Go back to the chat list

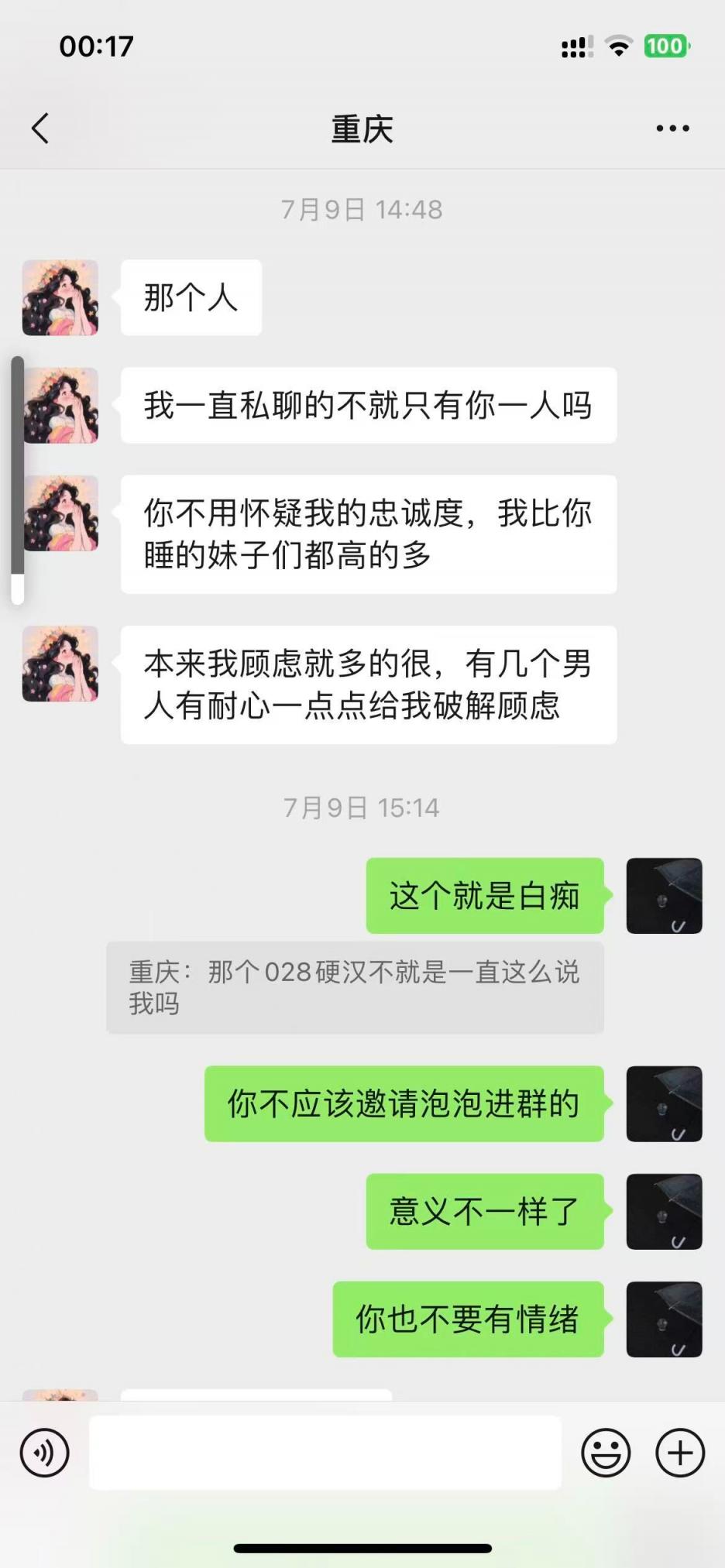(40, 129)
